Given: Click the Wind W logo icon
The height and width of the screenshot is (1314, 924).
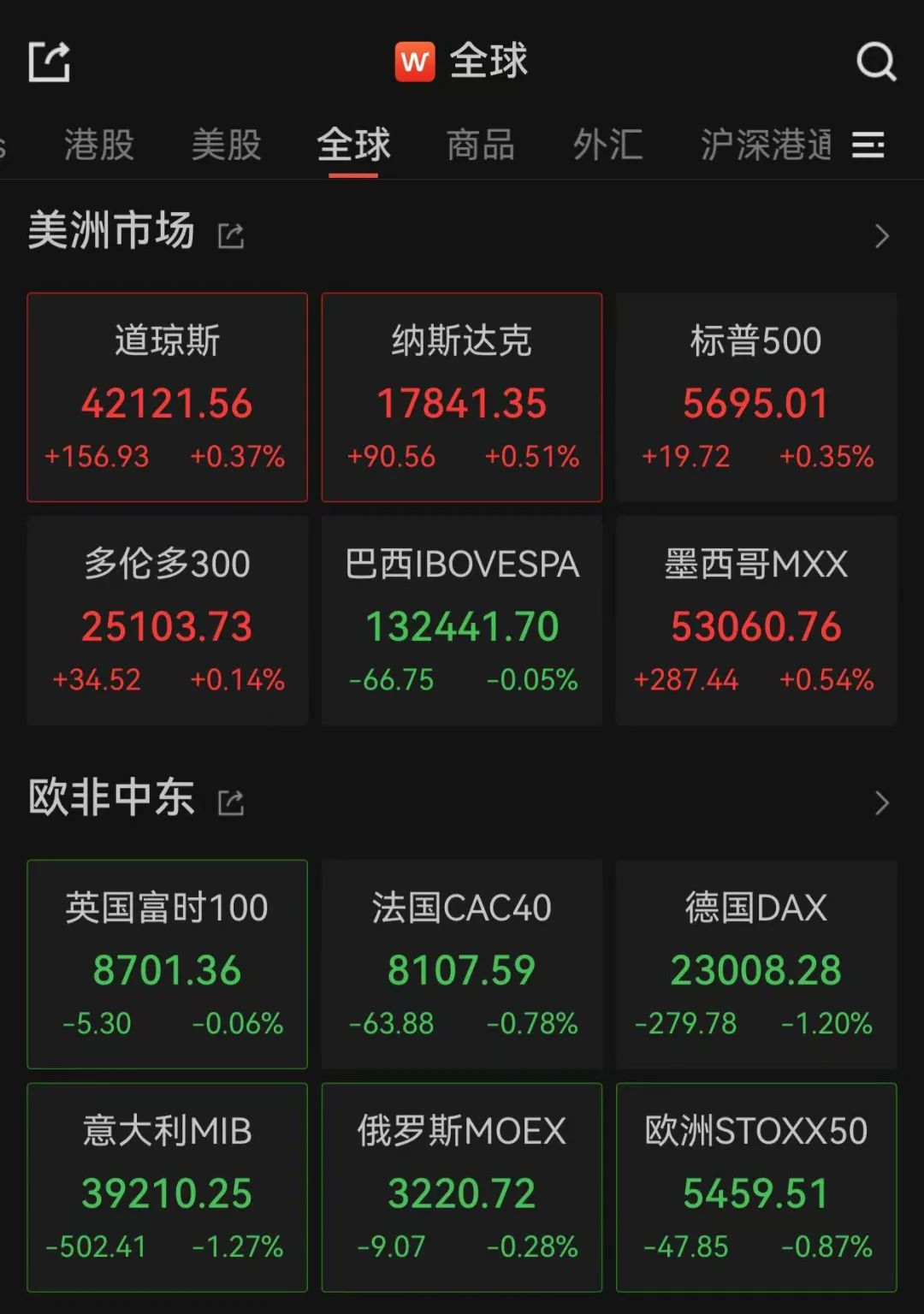Looking at the screenshot, I should click(416, 61).
